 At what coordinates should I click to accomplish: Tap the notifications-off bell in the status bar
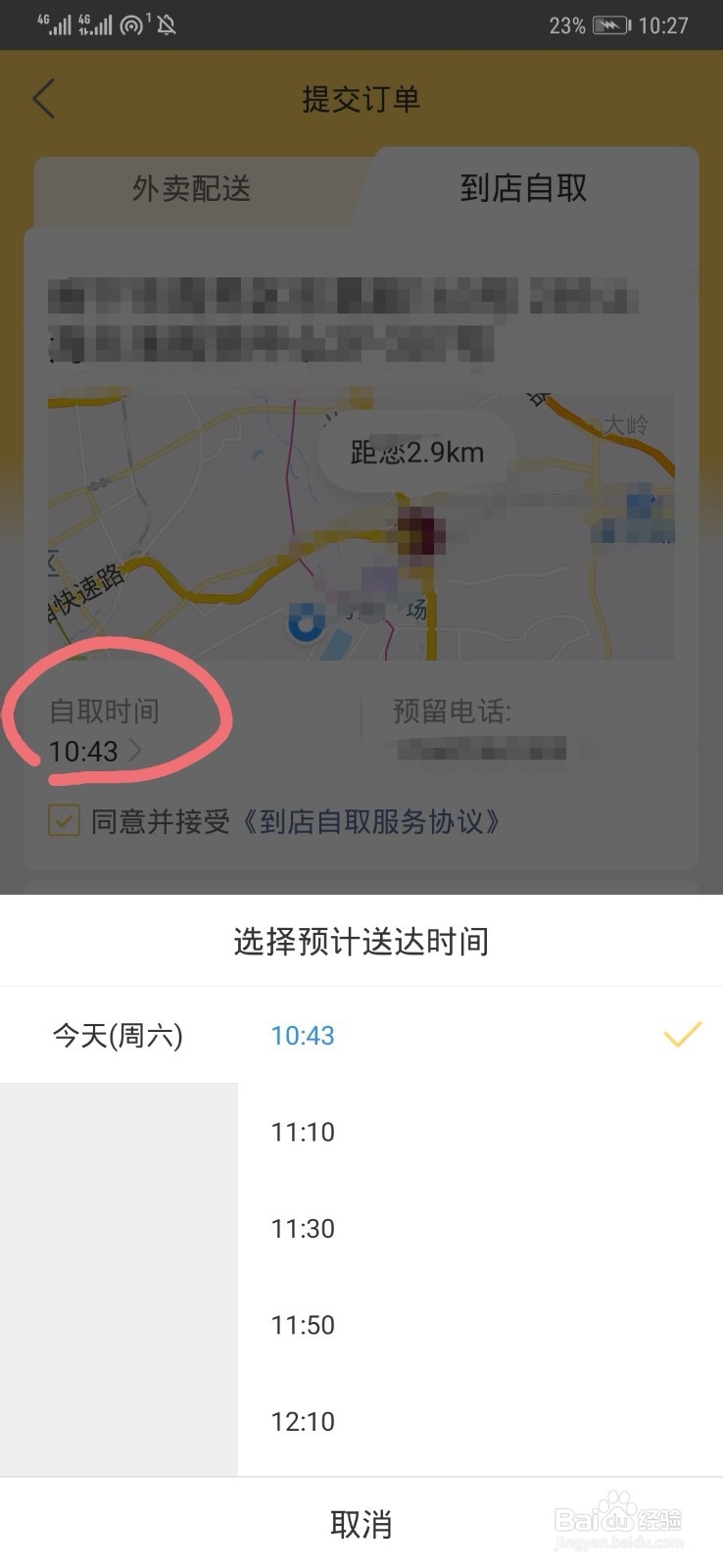pos(165,24)
